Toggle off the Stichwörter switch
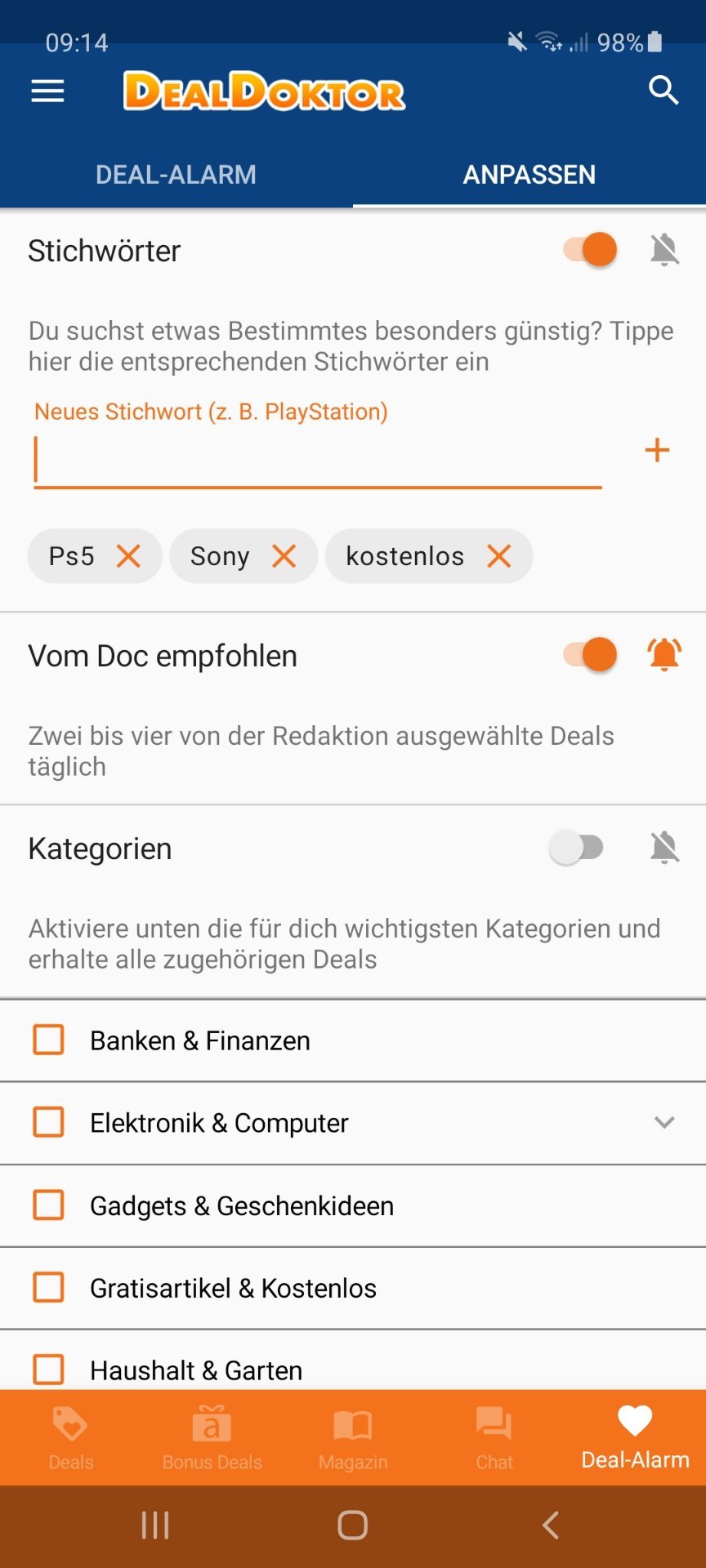Screen dimensions: 706x1568 point(590,250)
